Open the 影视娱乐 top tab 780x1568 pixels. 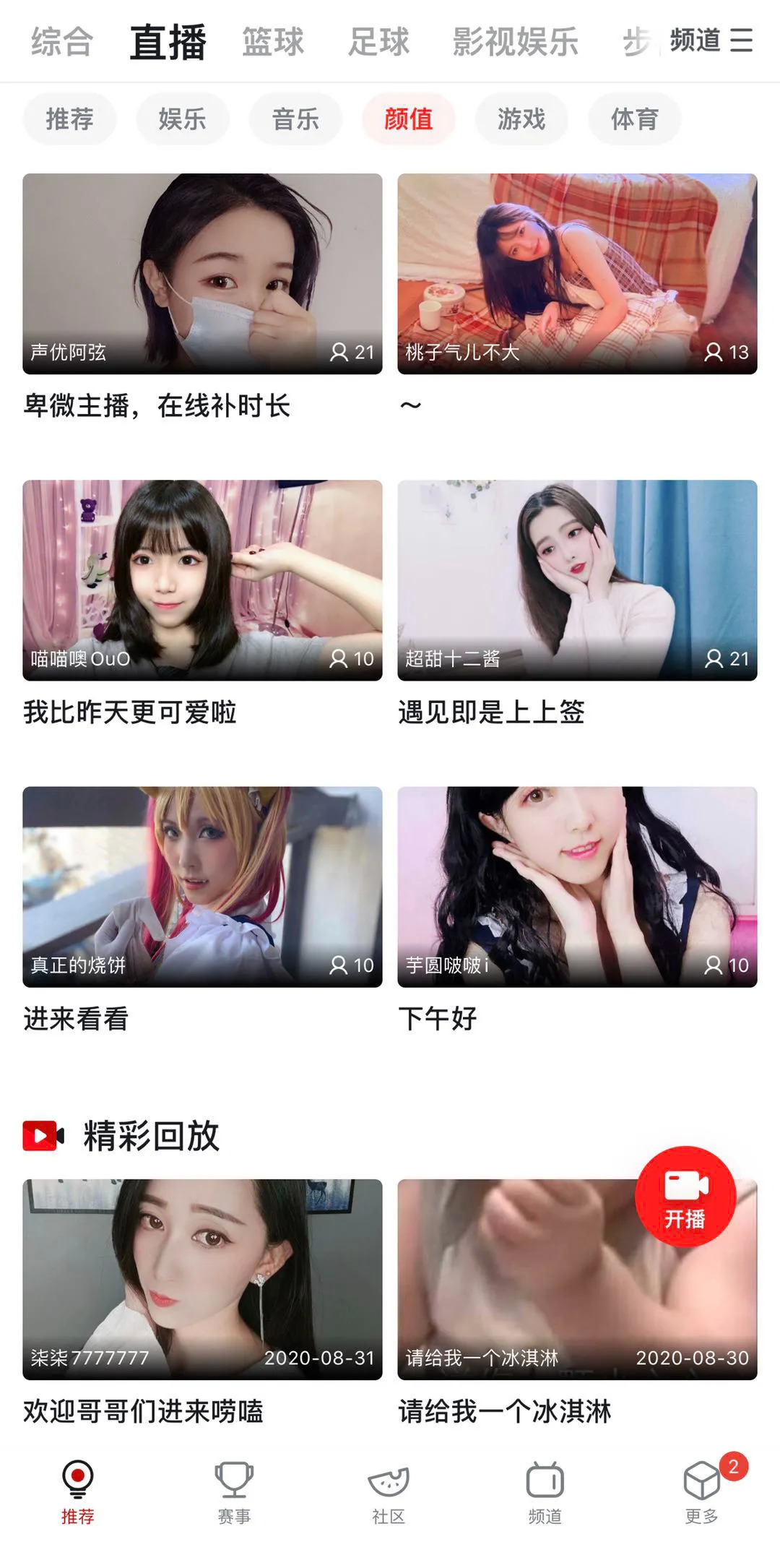click(x=515, y=42)
